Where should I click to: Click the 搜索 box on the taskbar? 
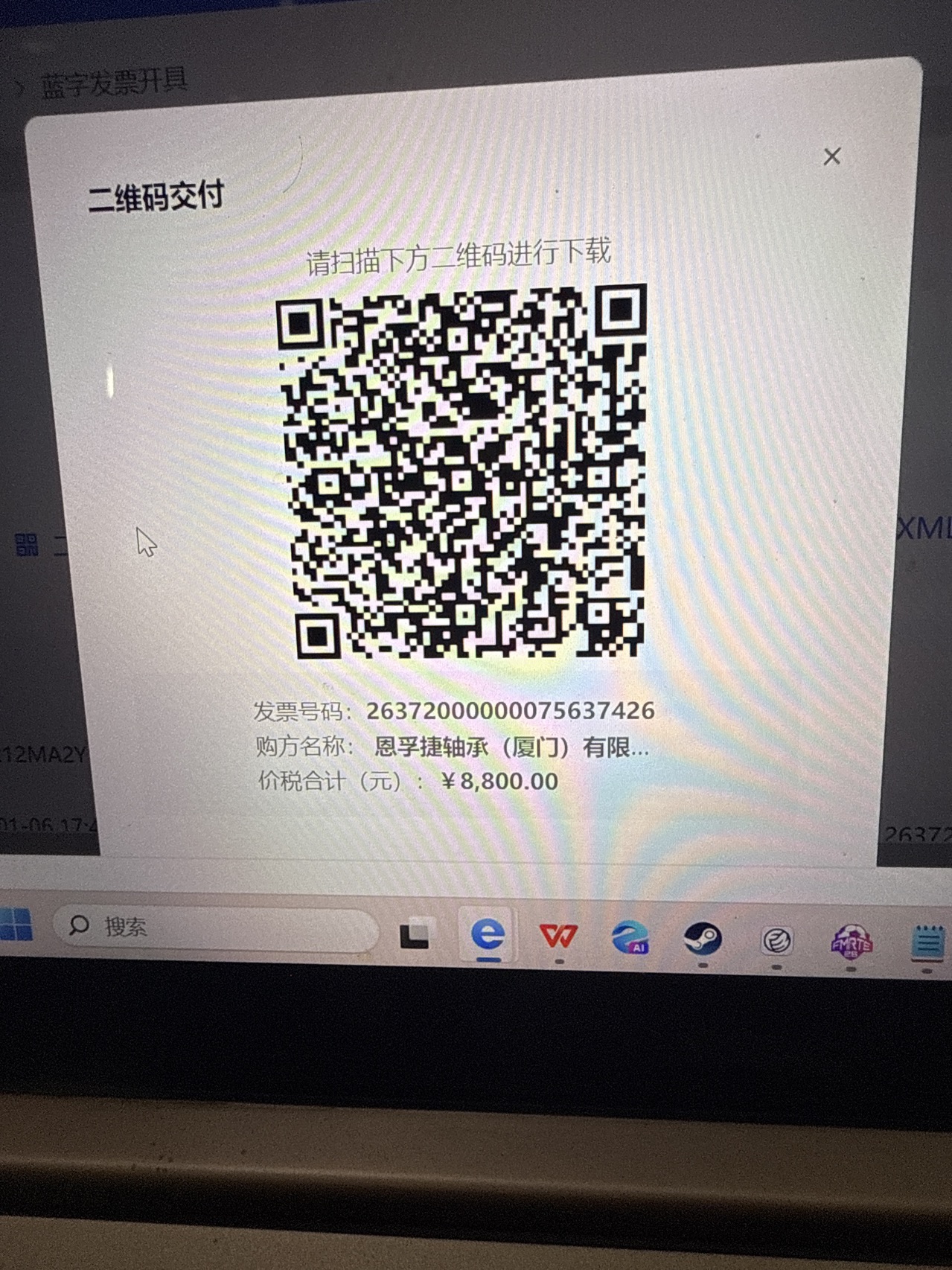pyautogui.click(x=216, y=927)
